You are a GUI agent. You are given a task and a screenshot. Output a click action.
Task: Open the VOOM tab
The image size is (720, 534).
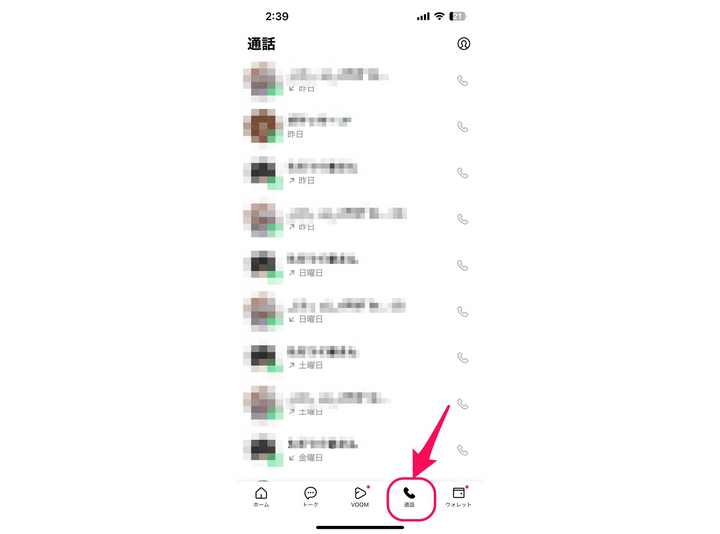click(x=360, y=497)
